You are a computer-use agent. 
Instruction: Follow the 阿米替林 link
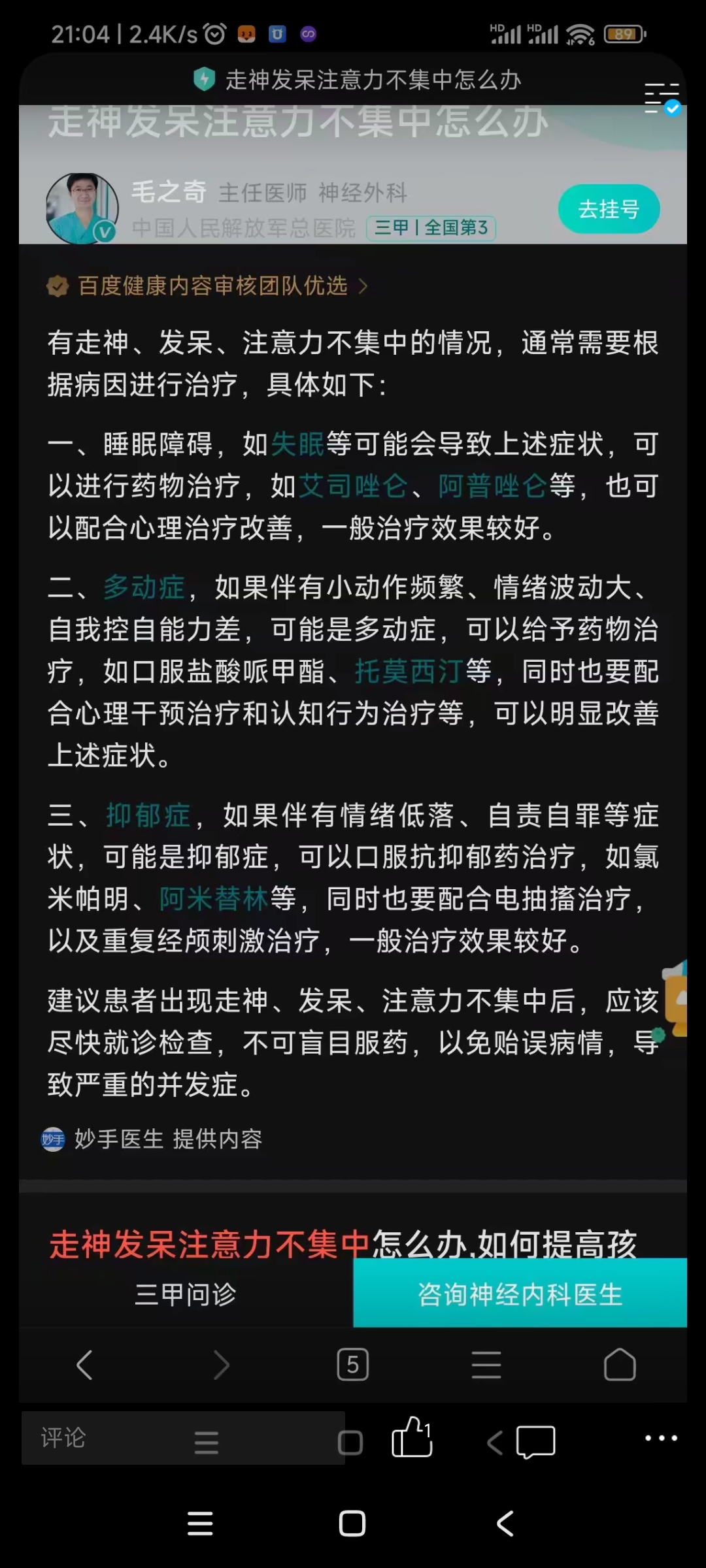coord(214,899)
